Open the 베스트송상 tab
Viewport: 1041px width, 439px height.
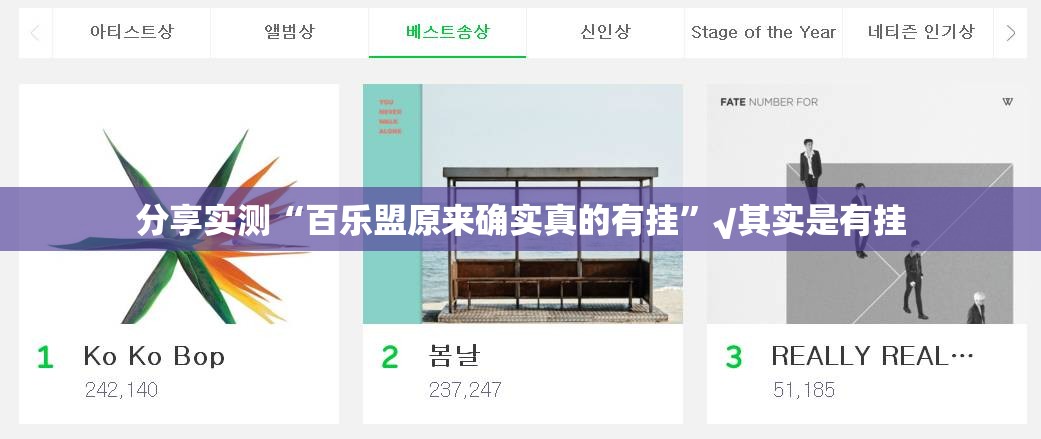click(447, 32)
